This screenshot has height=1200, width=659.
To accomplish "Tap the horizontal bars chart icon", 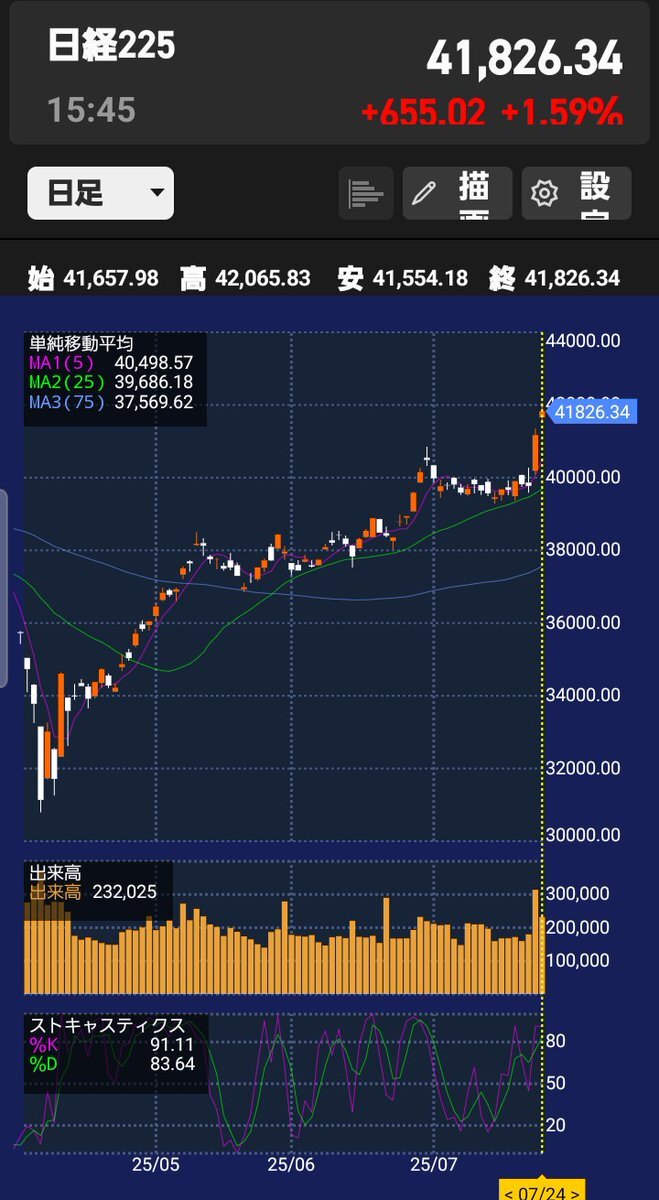I will (x=367, y=193).
